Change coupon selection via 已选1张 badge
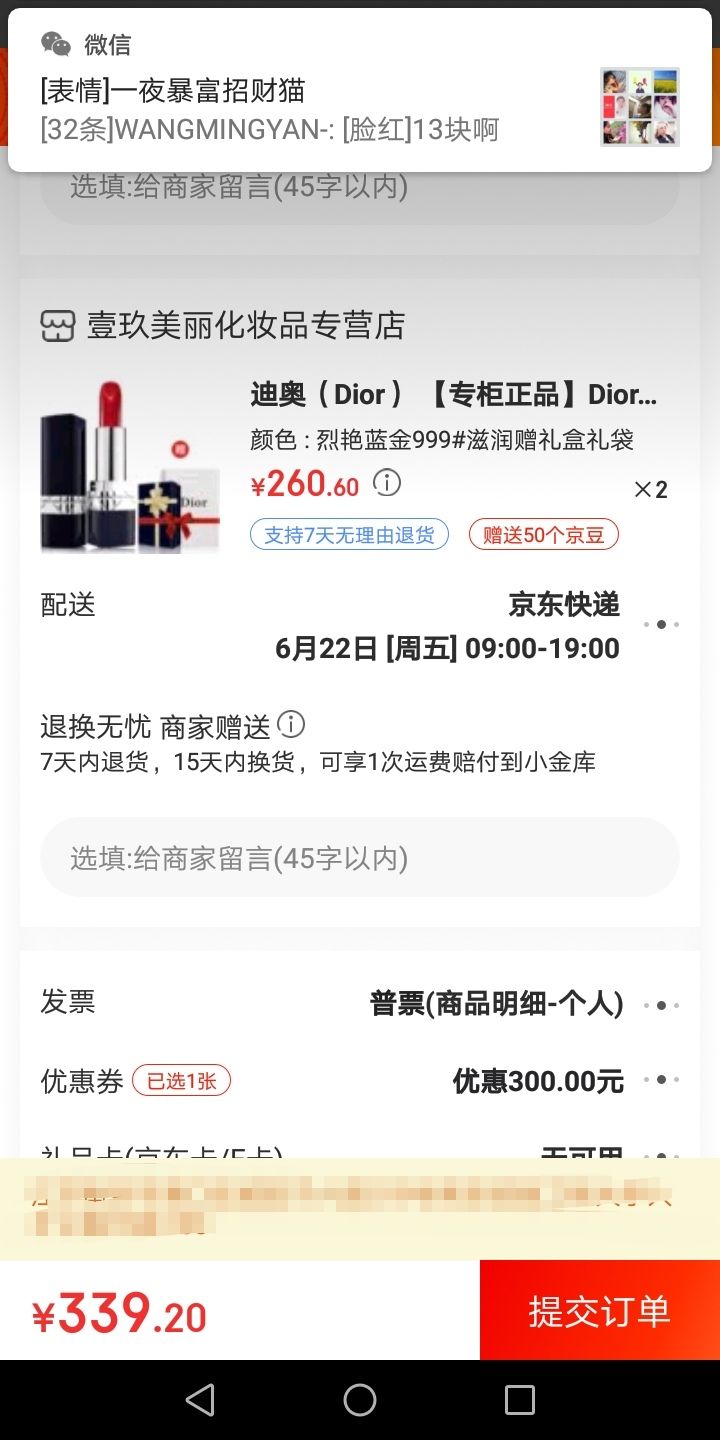Viewport: 720px width, 1440px height. click(181, 1081)
